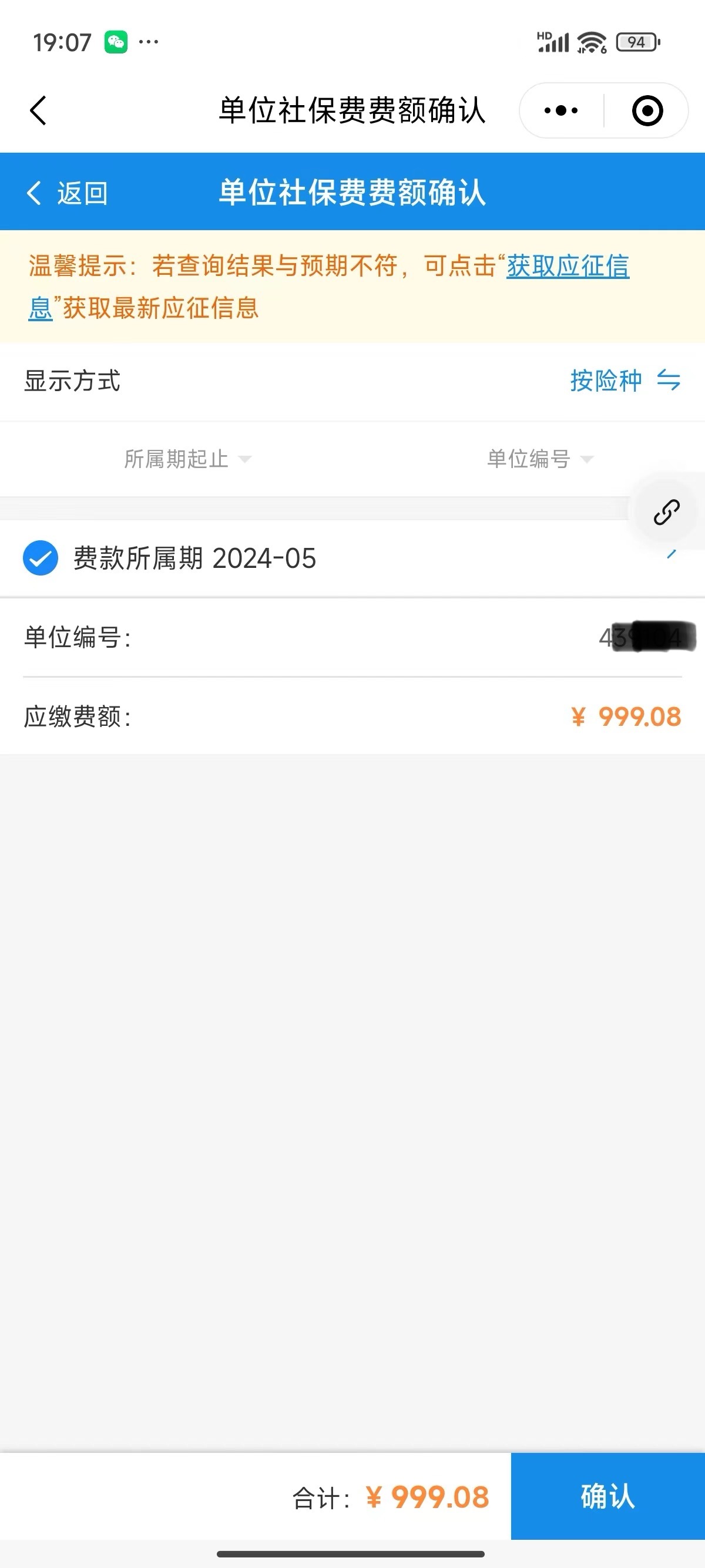
Task: Tap the mini program back arrow
Action: (x=38, y=111)
